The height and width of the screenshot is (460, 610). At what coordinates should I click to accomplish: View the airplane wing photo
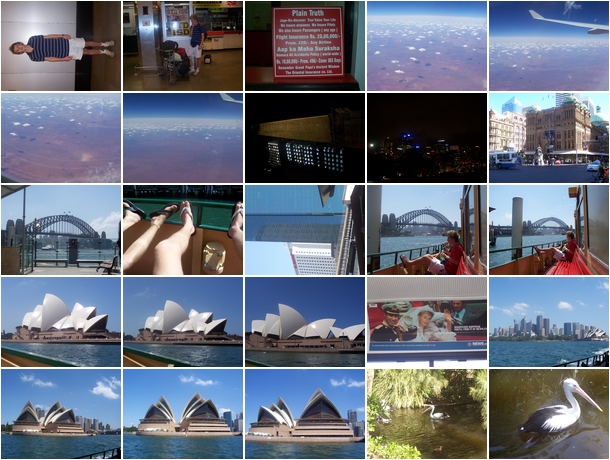(x=548, y=46)
